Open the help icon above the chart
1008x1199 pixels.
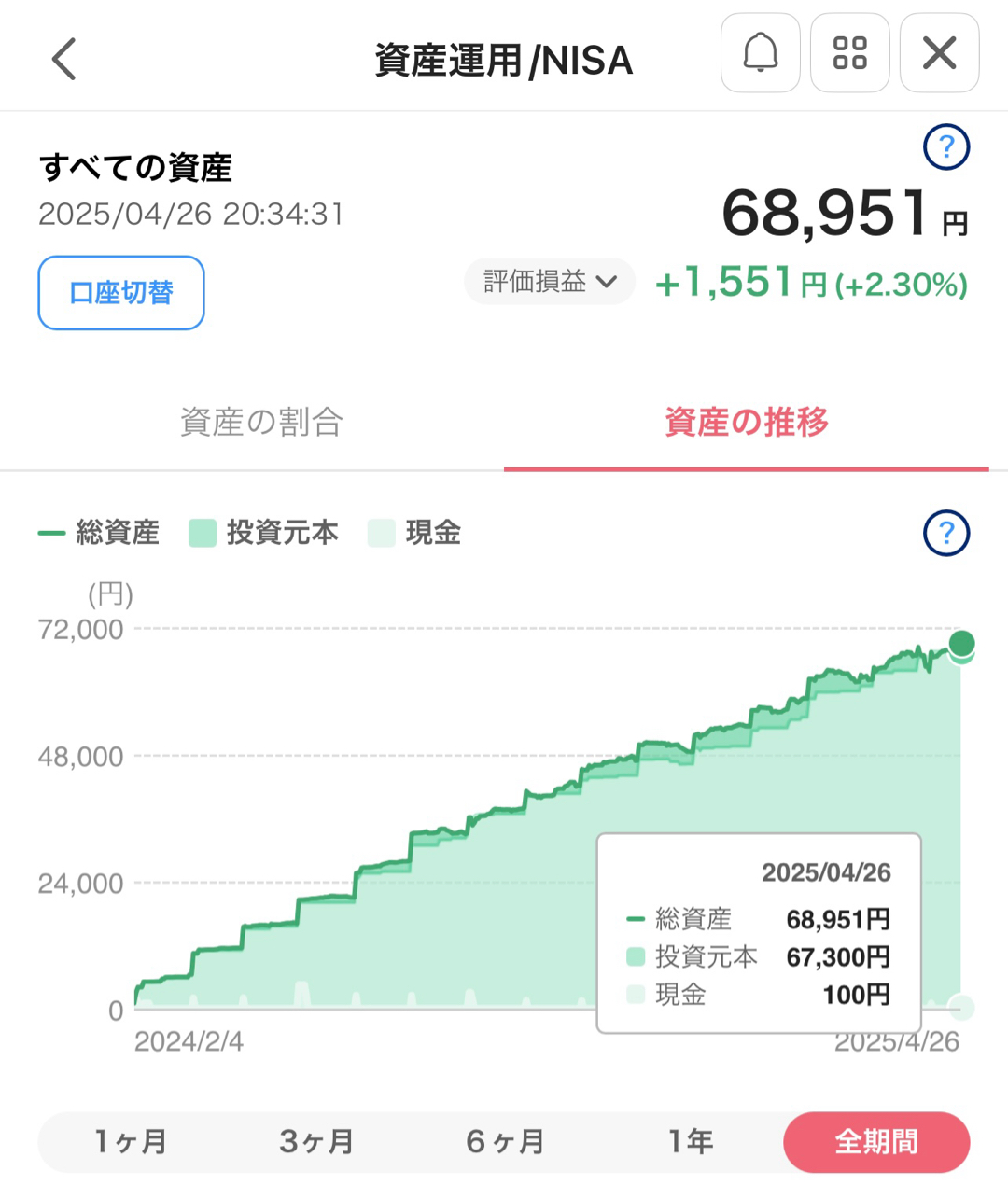coord(946,533)
